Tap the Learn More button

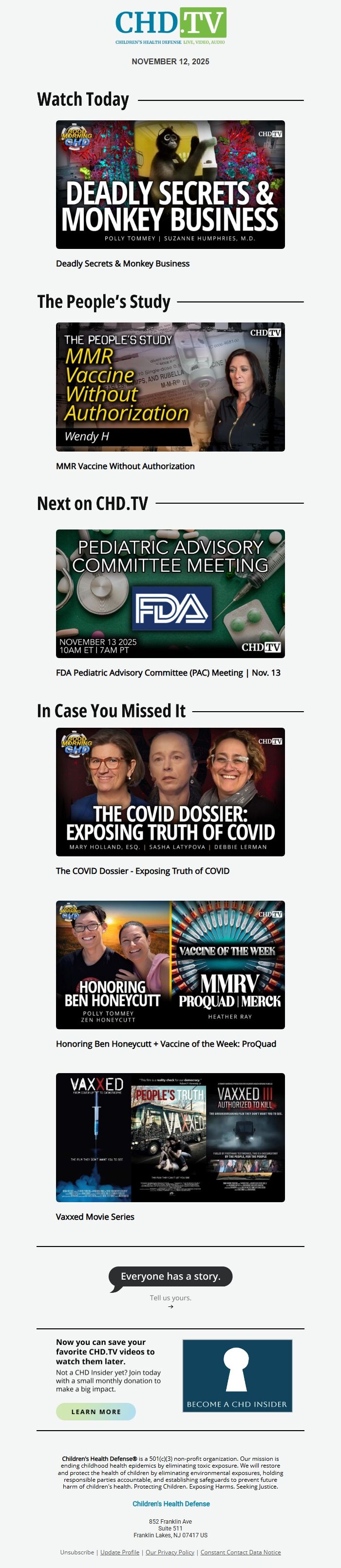click(95, 1412)
